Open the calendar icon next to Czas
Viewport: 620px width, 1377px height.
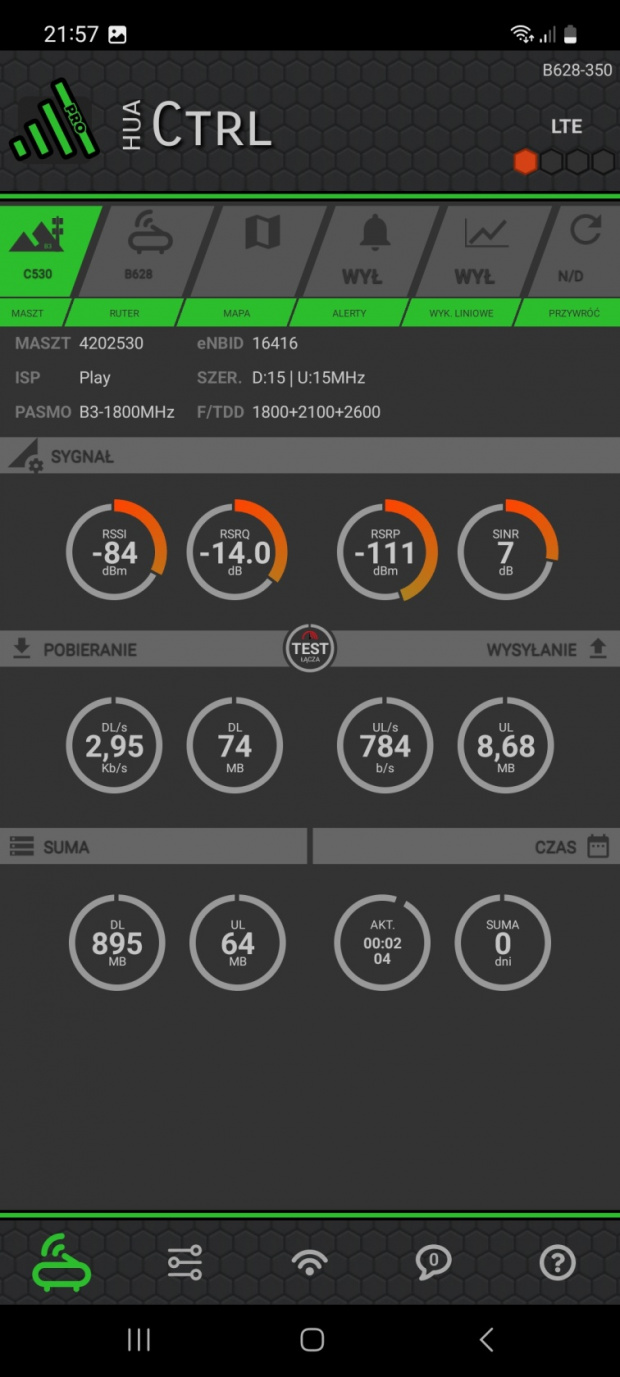click(x=598, y=846)
